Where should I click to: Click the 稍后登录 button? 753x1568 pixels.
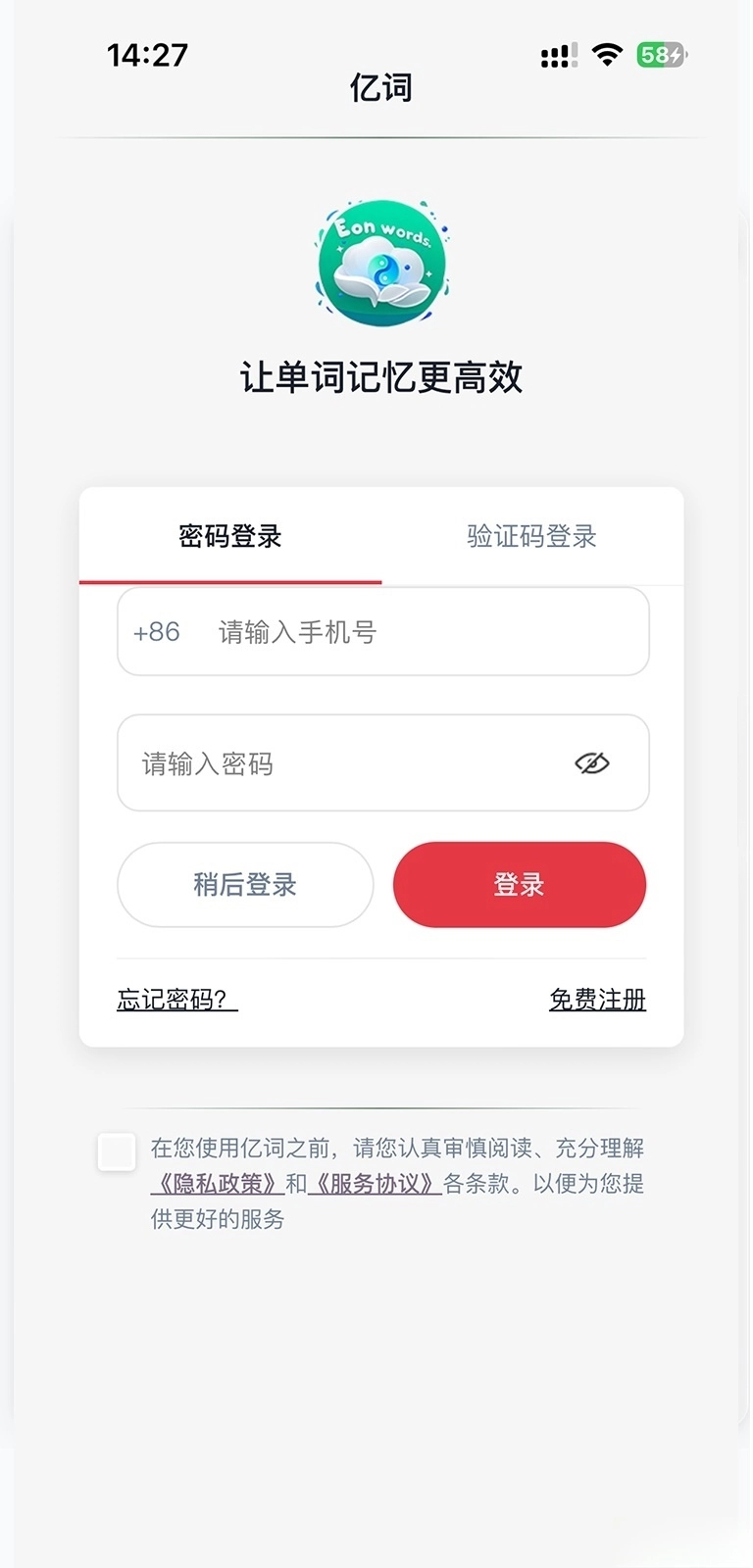pyautogui.click(x=245, y=885)
